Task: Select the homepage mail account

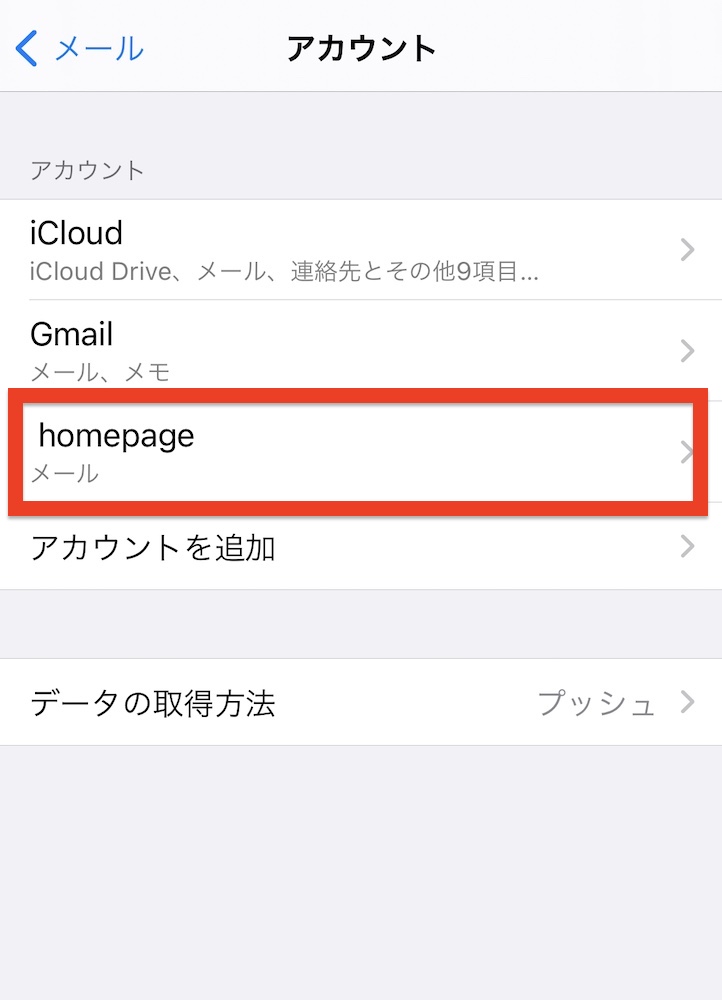Action: pos(360,451)
